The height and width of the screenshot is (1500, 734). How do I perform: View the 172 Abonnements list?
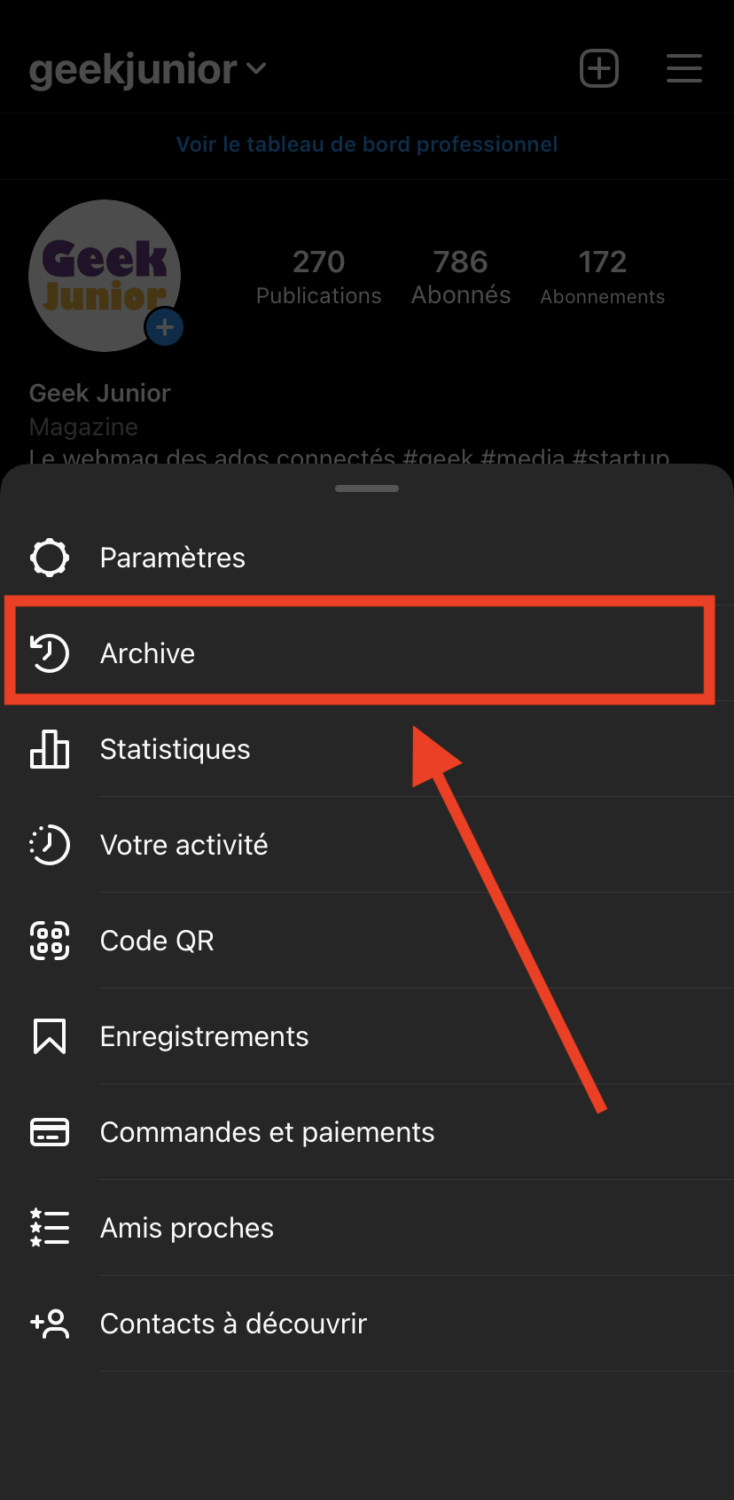pyautogui.click(x=602, y=277)
